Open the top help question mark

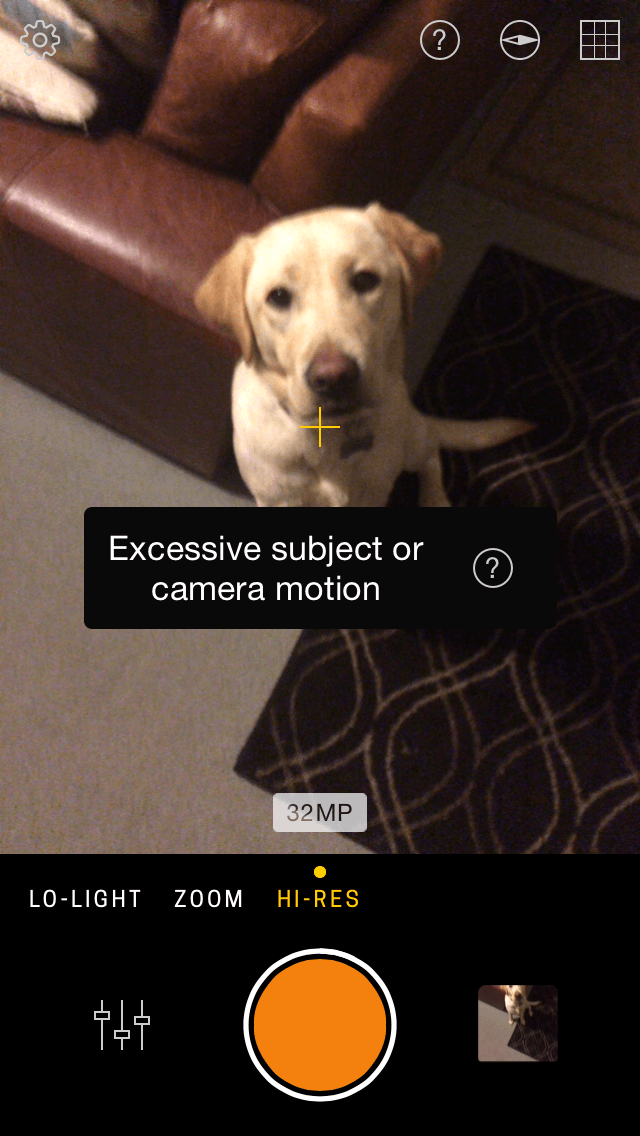click(440, 40)
